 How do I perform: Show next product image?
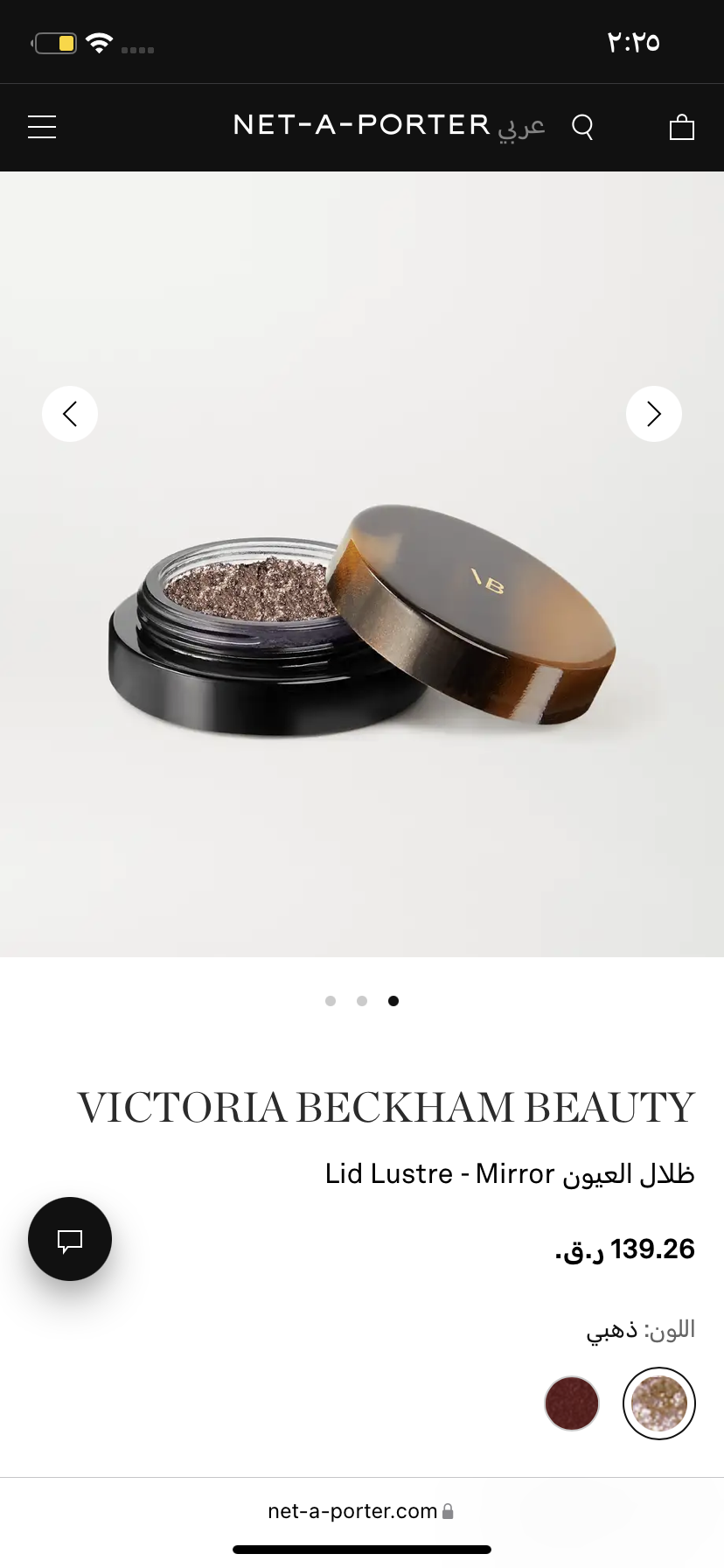coord(653,414)
